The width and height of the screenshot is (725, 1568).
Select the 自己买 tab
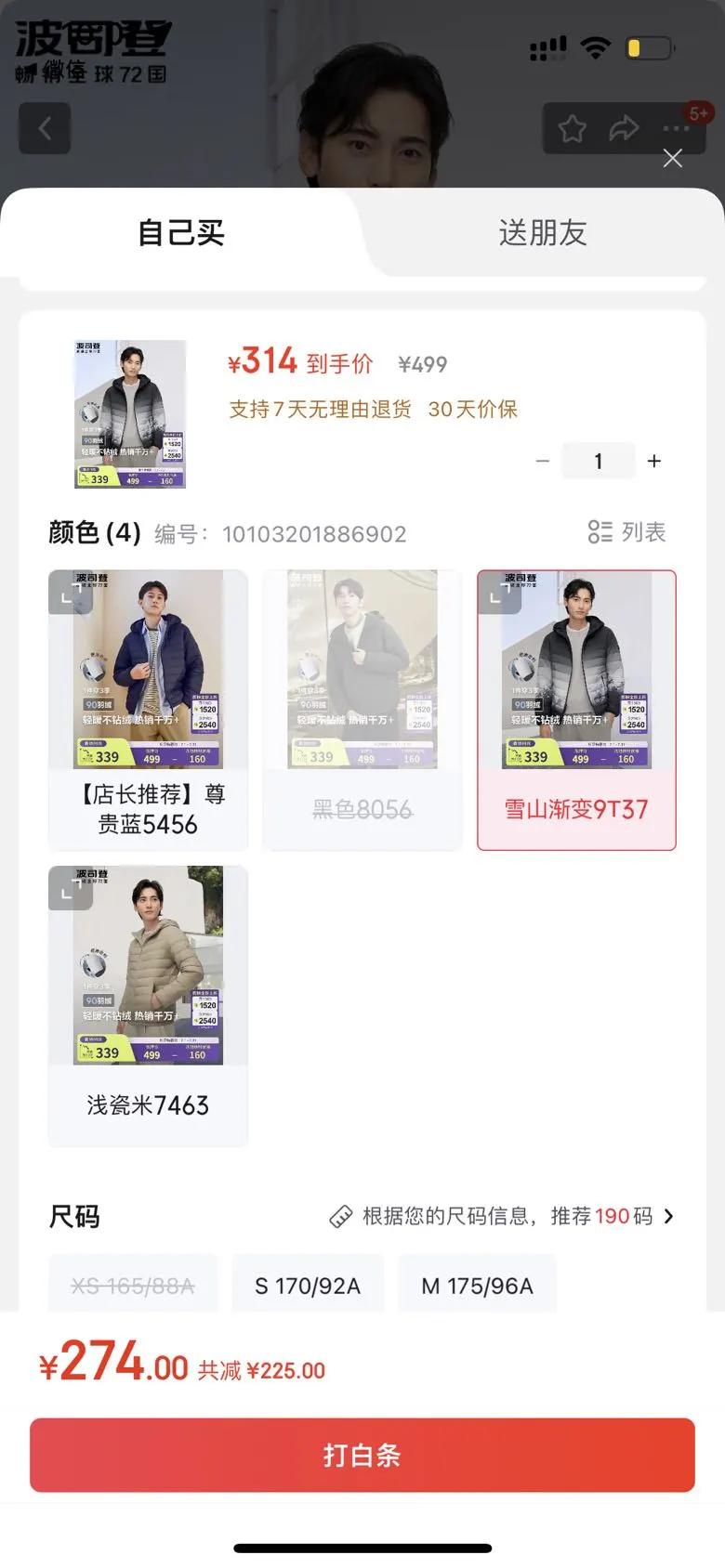181,232
